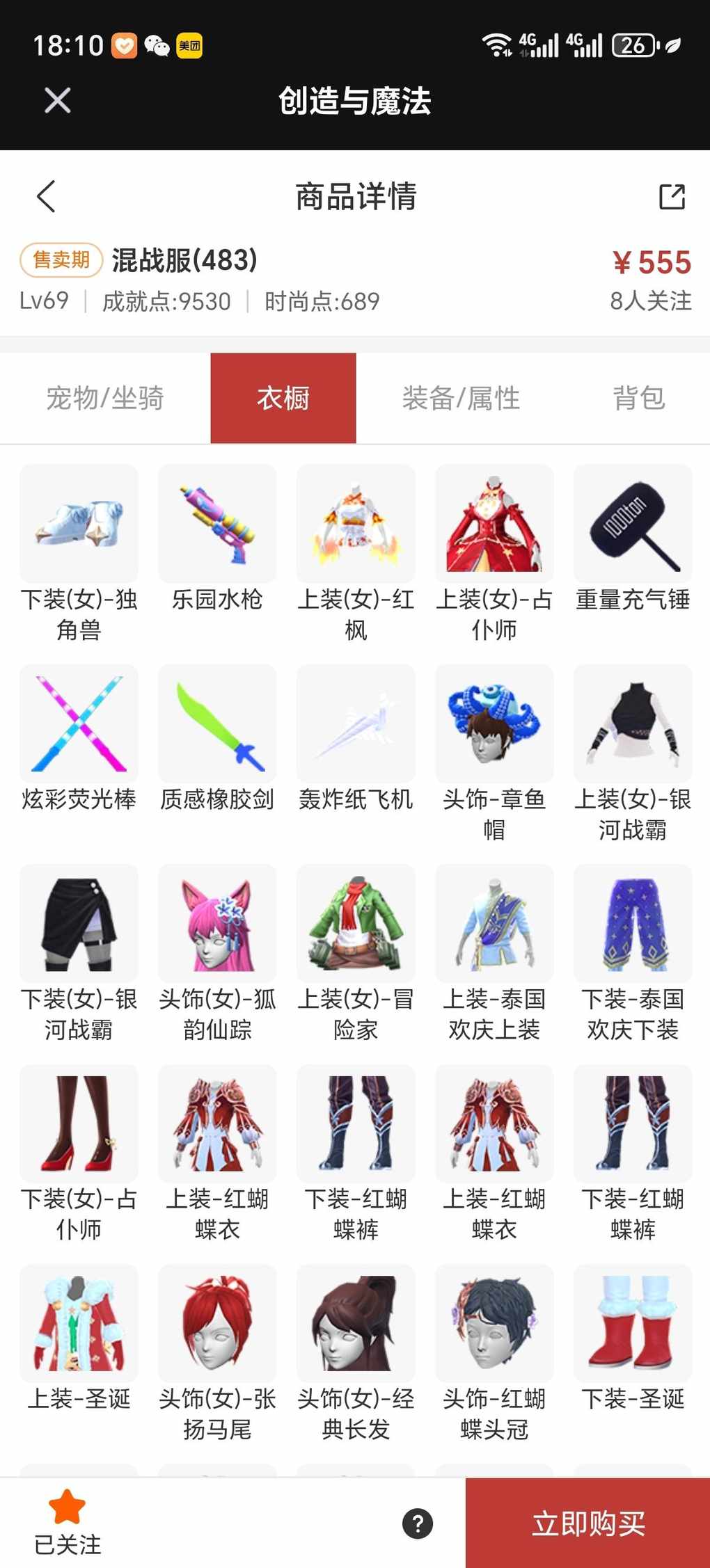Image resolution: width=710 pixels, height=1568 pixels.
Task: Open 头饰(女)-狐韵仙踪 item
Action: [x=217, y=953]
